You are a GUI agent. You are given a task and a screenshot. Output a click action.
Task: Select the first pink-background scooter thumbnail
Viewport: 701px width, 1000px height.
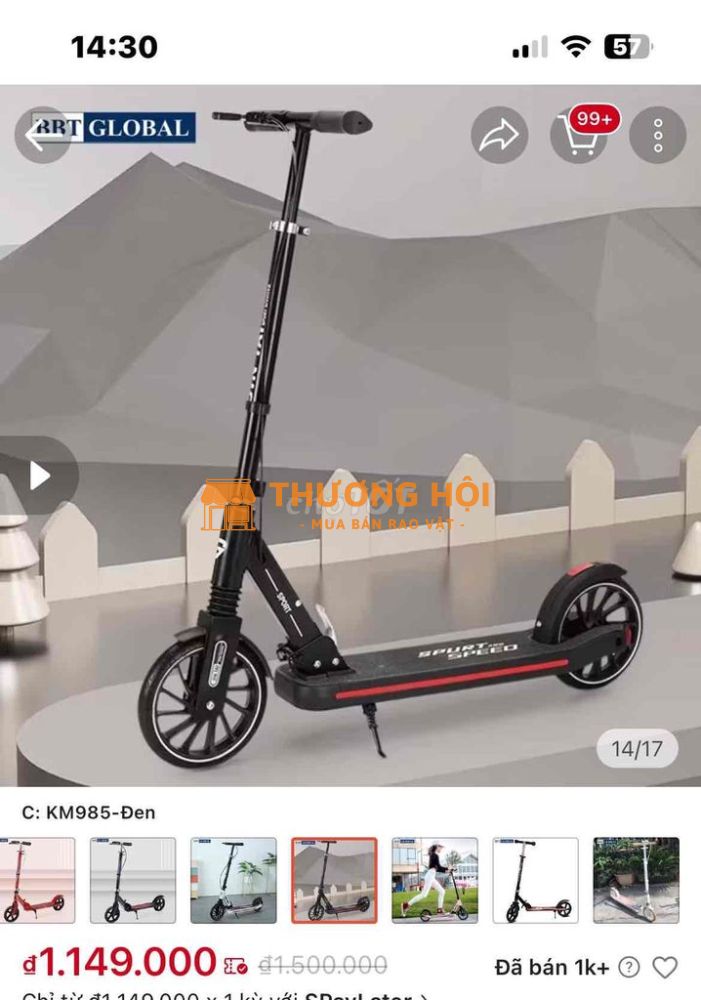(x=37, y=880)
